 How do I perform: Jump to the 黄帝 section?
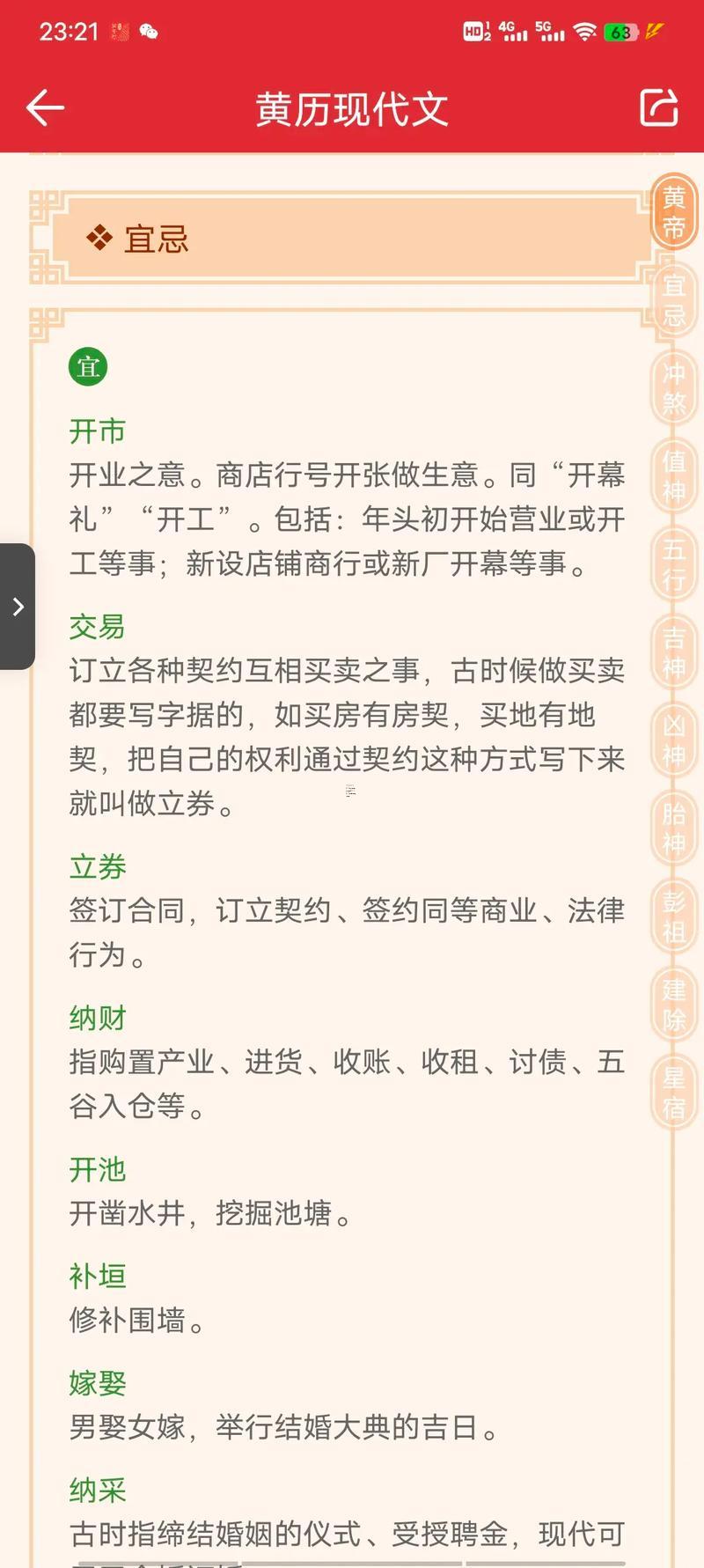pyautogui.click(x=674, y=212)
